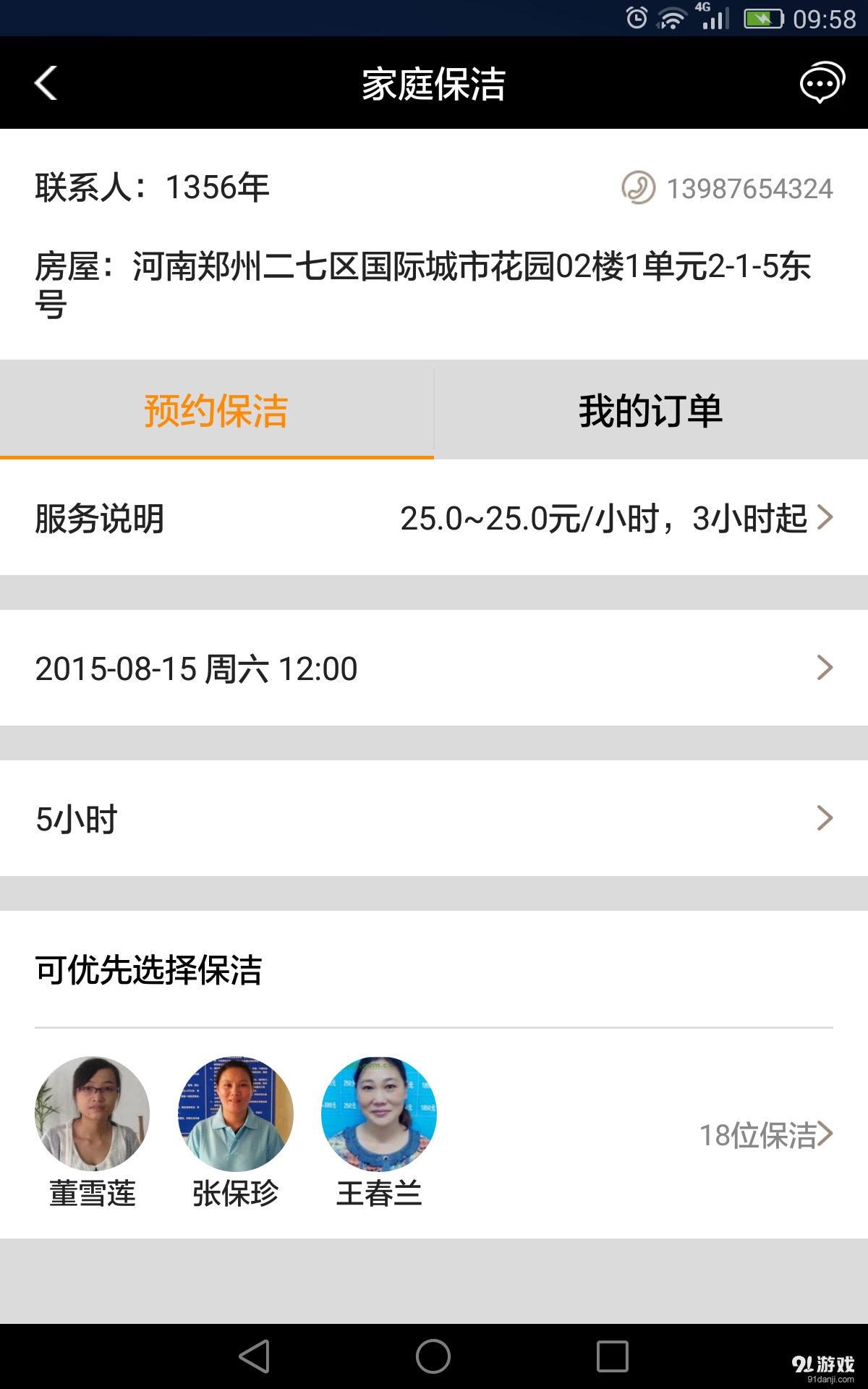The height and width of the screenshot is (1389, 868).
Task: Change the 5小时 service duration
Action: (x=434, y=818)
